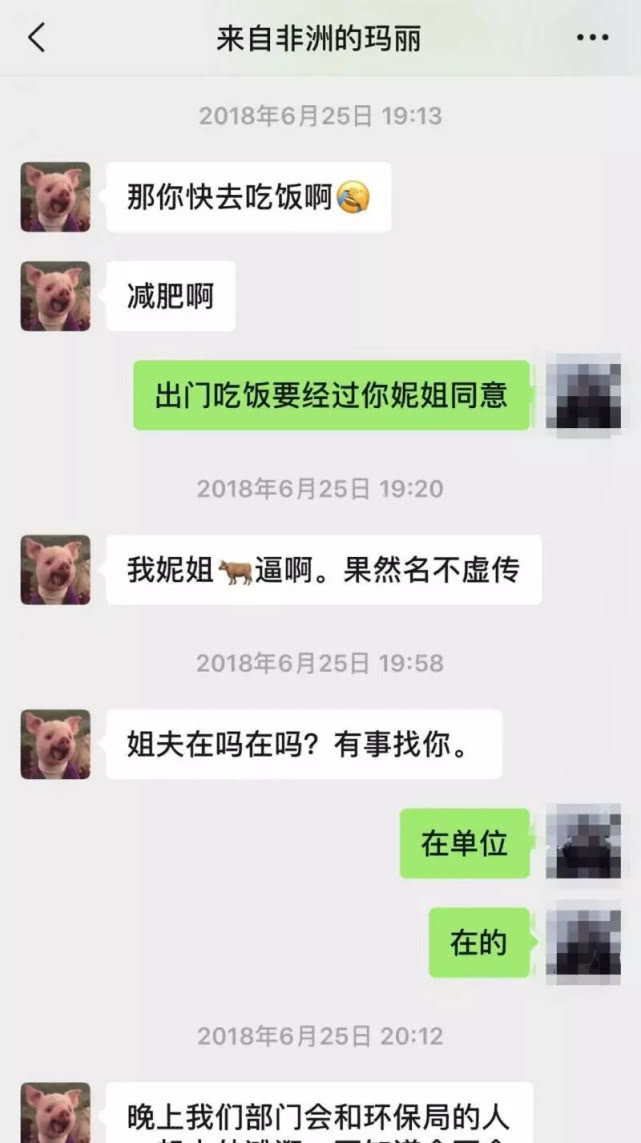Tap your blurred avatar beside 在单位
The image size is (641, 1143).
pos(582,842)
